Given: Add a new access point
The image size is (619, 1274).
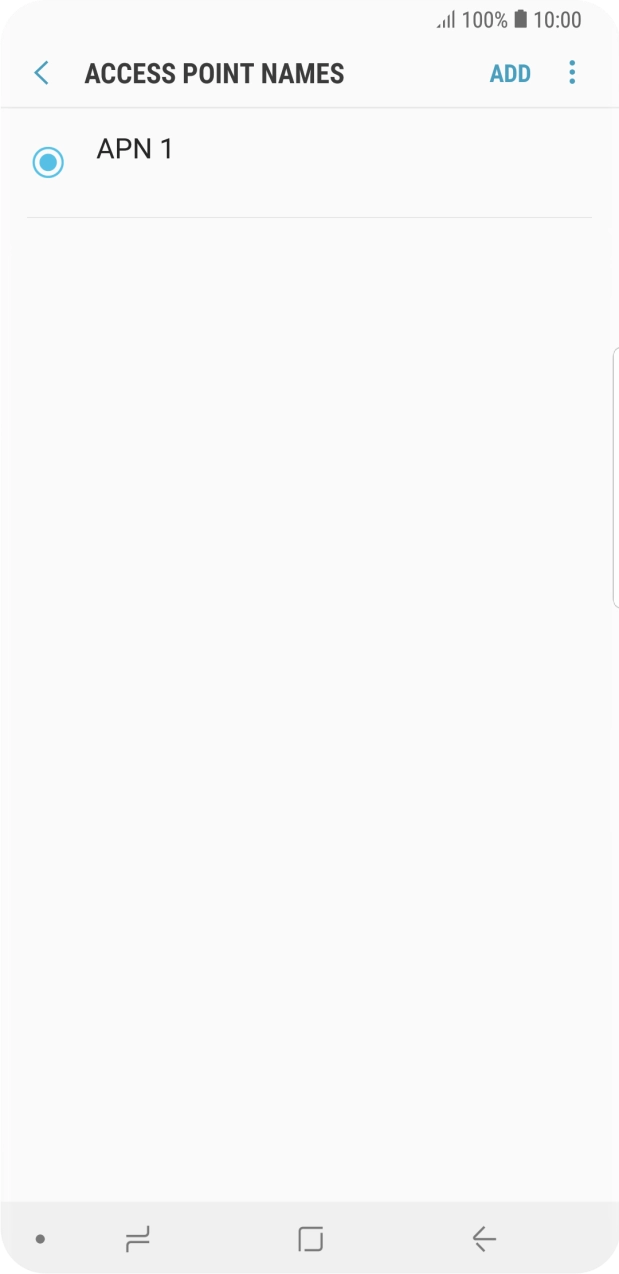Looking at the screenshot, I should tap(509, 74).
